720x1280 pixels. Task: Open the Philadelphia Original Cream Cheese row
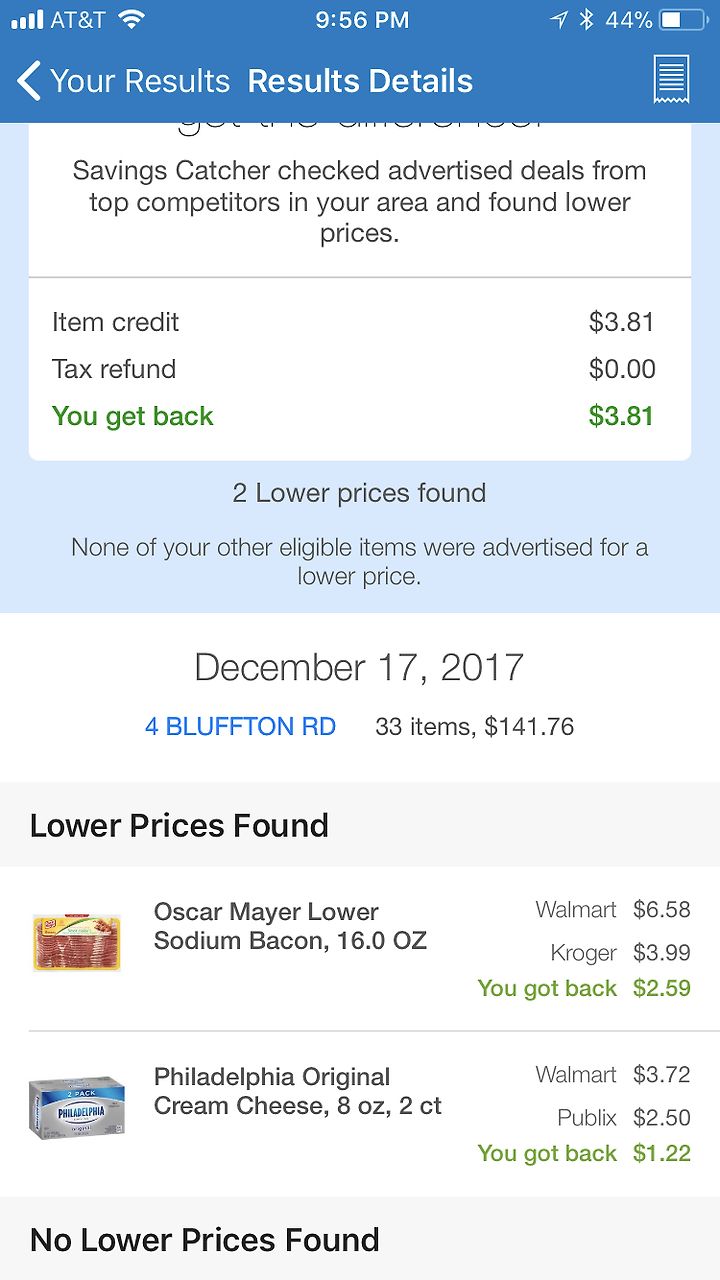tap(360, 1114)
